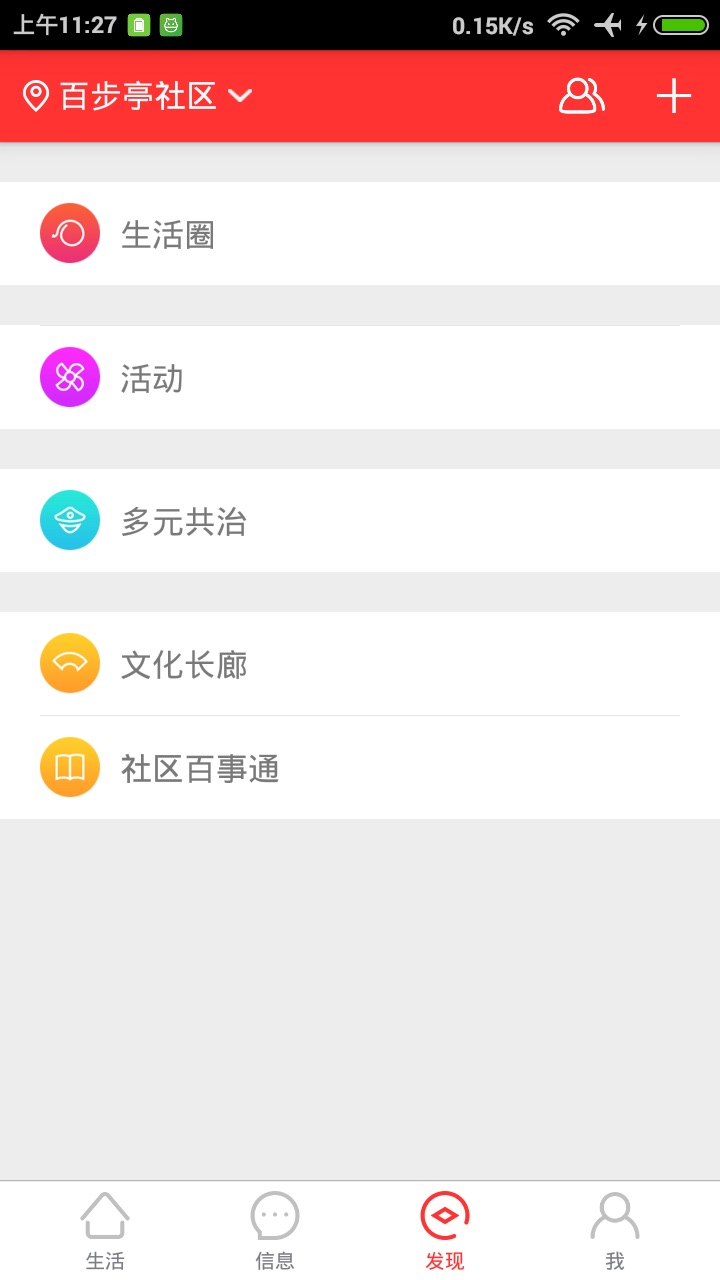720x1280 pixels.
Task: Open the 生活圈 circular icon
Action: (x=69, y=233)
